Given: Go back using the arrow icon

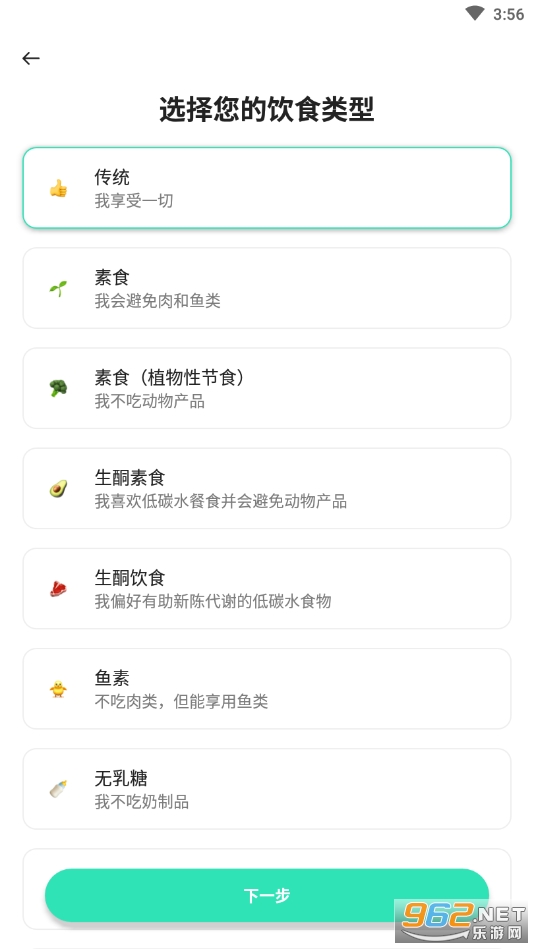Looking at the screenshot, I should point(31,58).
